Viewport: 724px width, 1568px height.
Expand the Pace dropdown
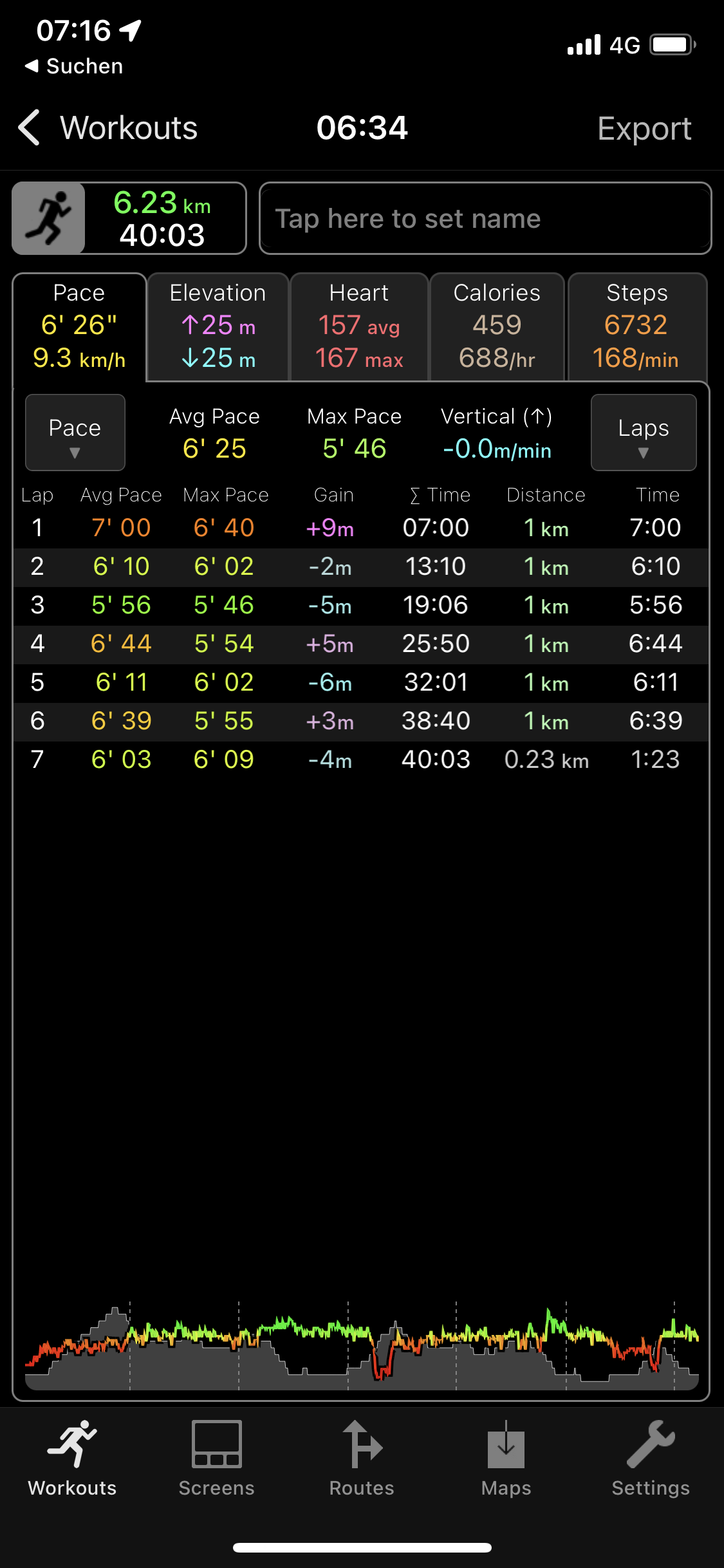(x=75, y=433)
